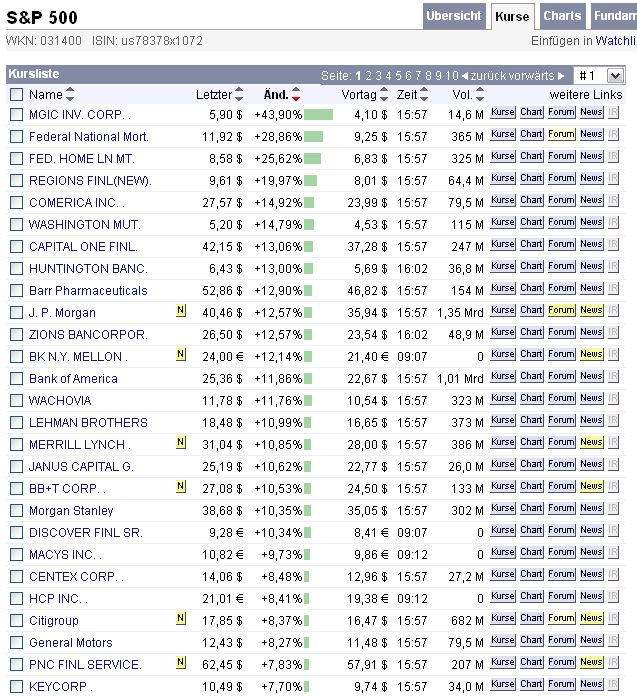The height and width of the screenshot is (697, 637).
Task: Open Chart for General Motors
Action: pyautogui.click(x=531, y=643)
